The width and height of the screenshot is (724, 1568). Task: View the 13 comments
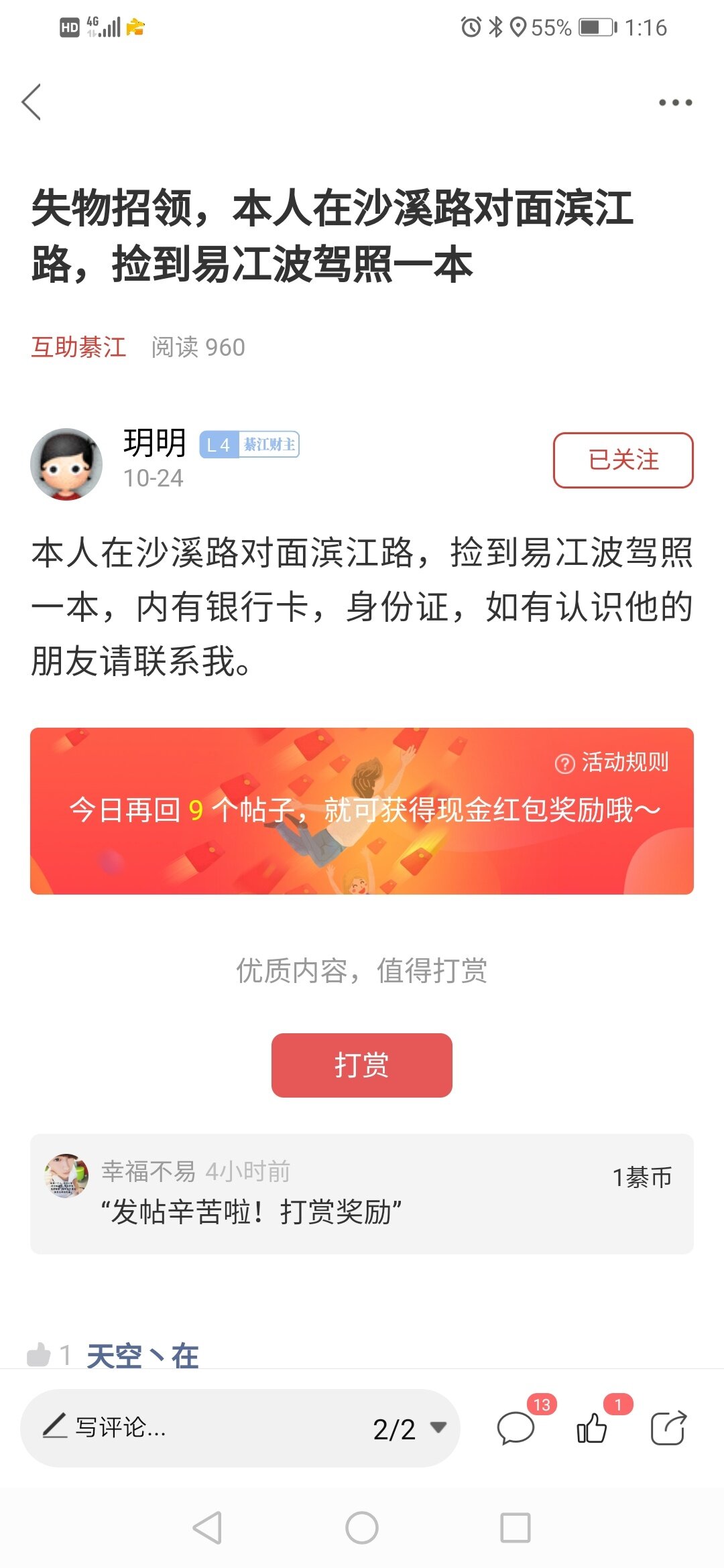point(516,1427)
